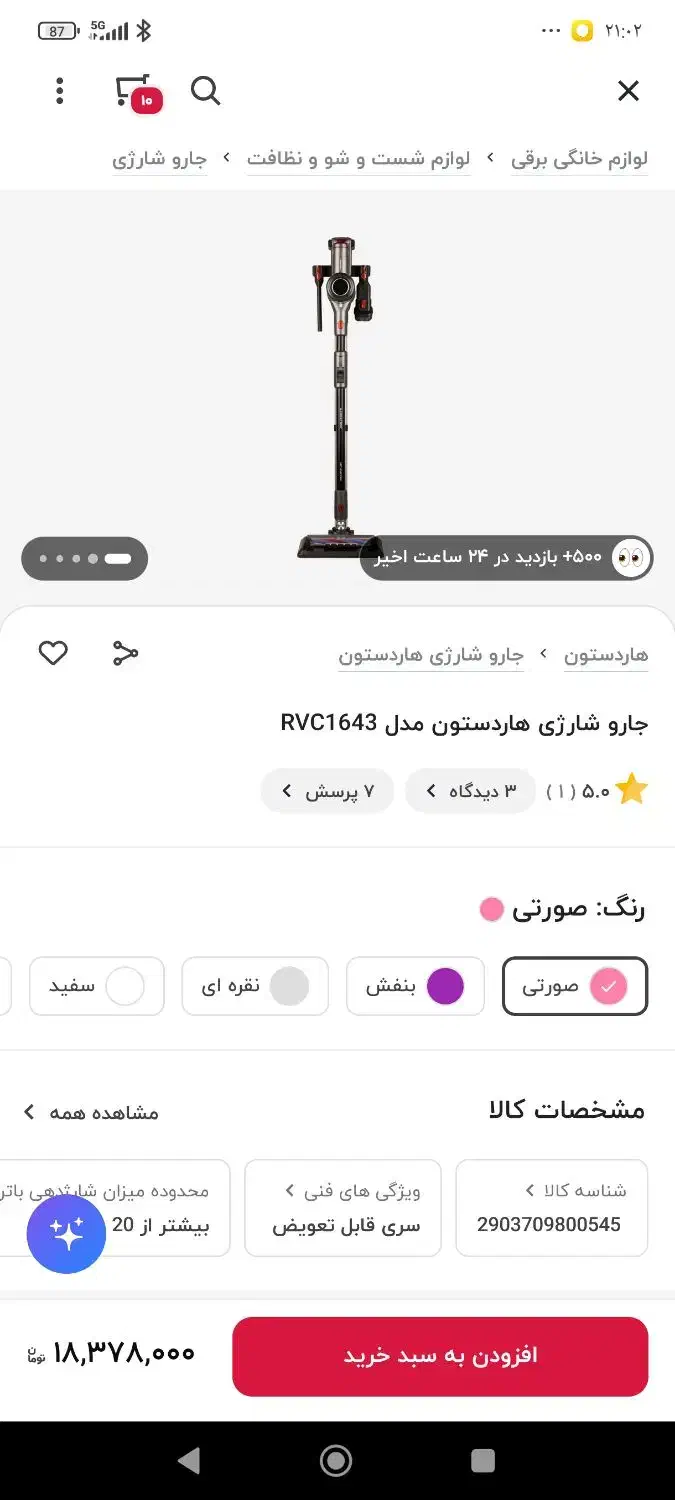The image size is (675, 1500).
Task: View the ۳ دیدگاه reviews
Action: (471, 791)
